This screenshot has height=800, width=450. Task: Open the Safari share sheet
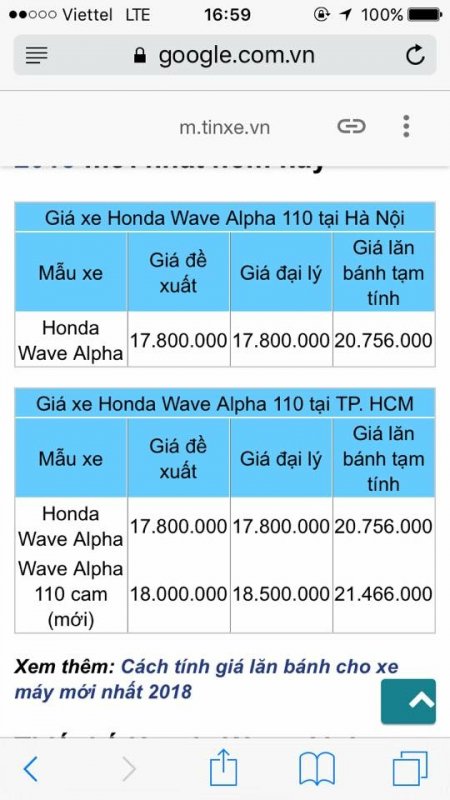224,766
